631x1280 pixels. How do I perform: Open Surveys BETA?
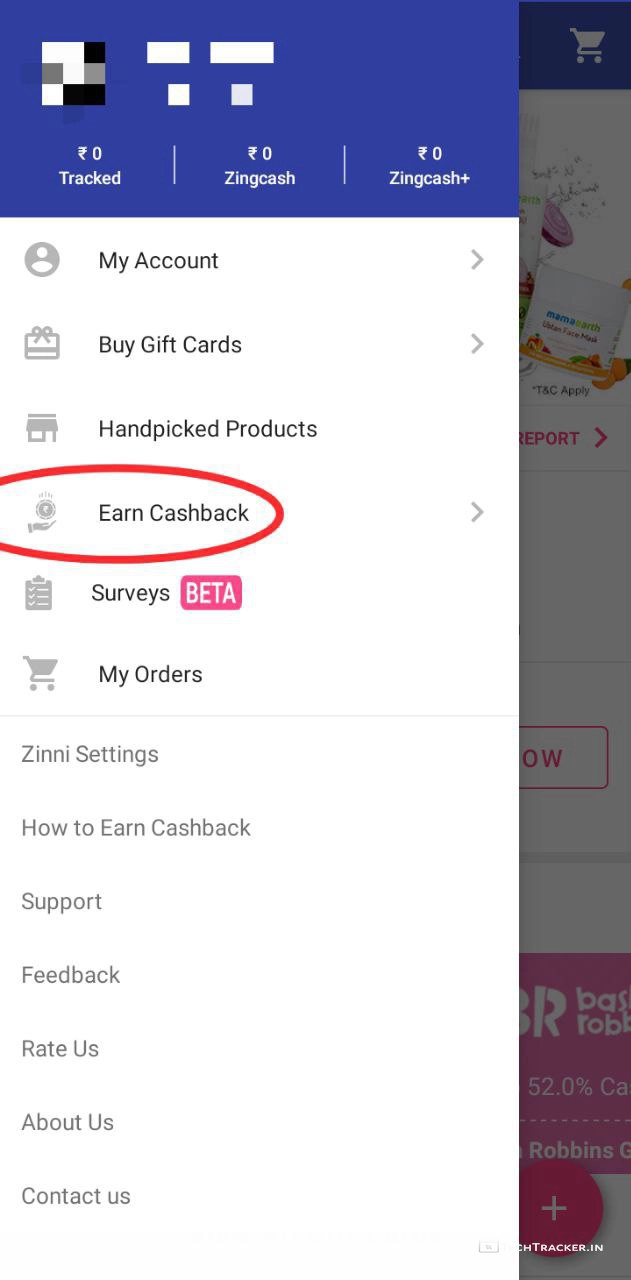coord(165,593)
